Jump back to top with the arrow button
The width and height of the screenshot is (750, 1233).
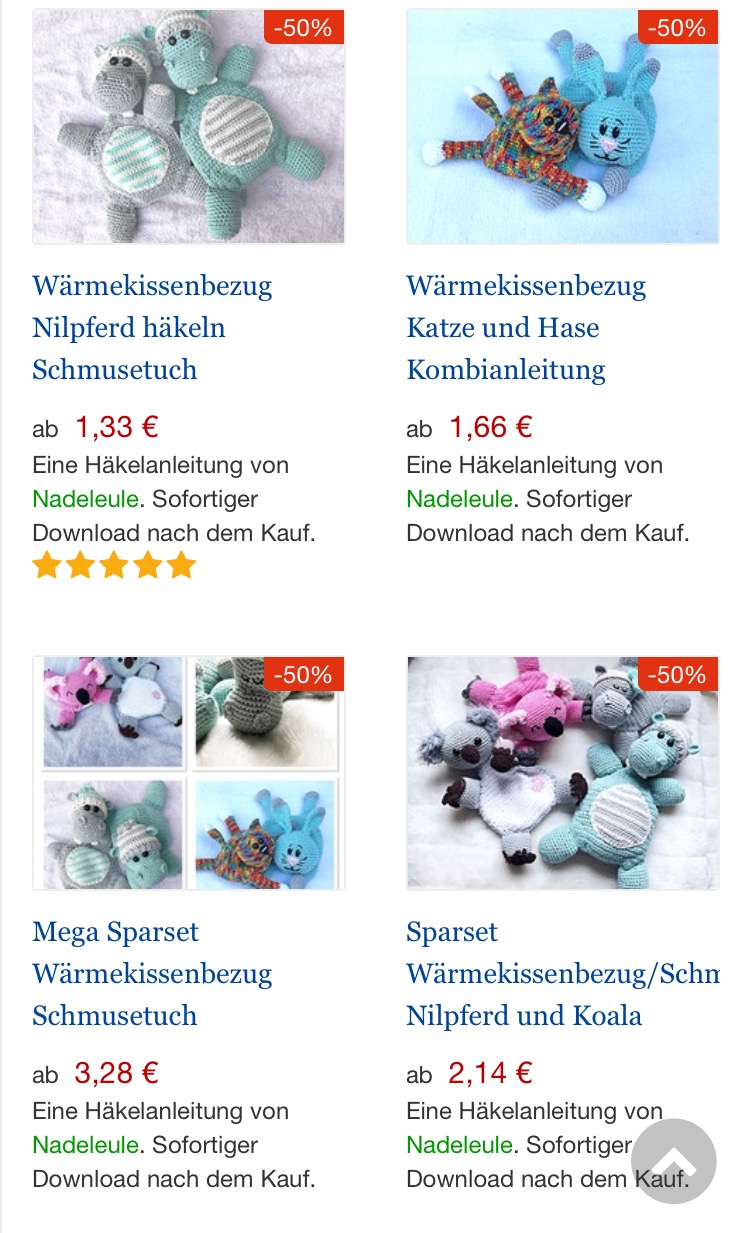(x=674, y=1161)
